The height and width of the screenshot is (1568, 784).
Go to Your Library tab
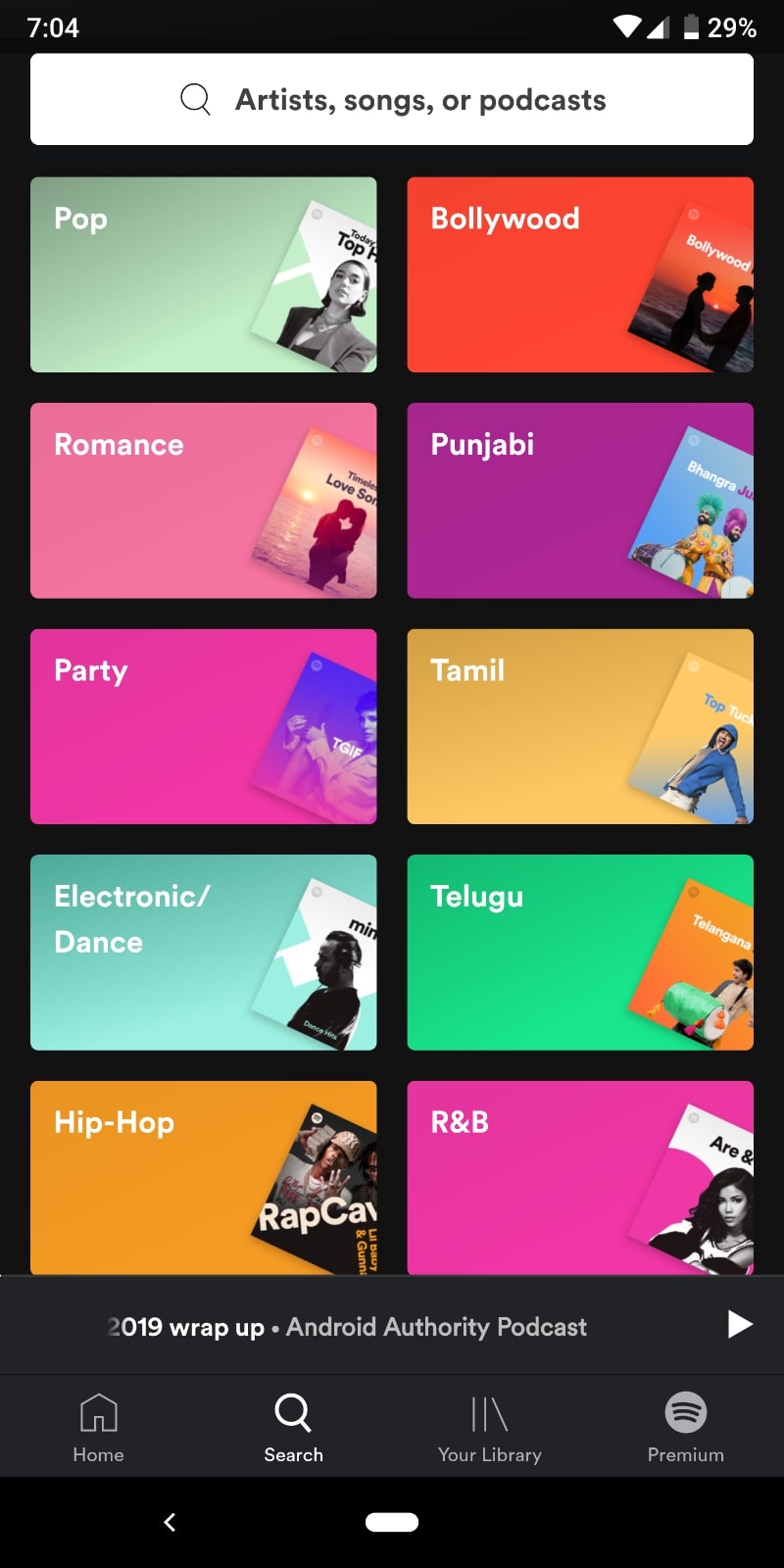[x=490, y=1429]
